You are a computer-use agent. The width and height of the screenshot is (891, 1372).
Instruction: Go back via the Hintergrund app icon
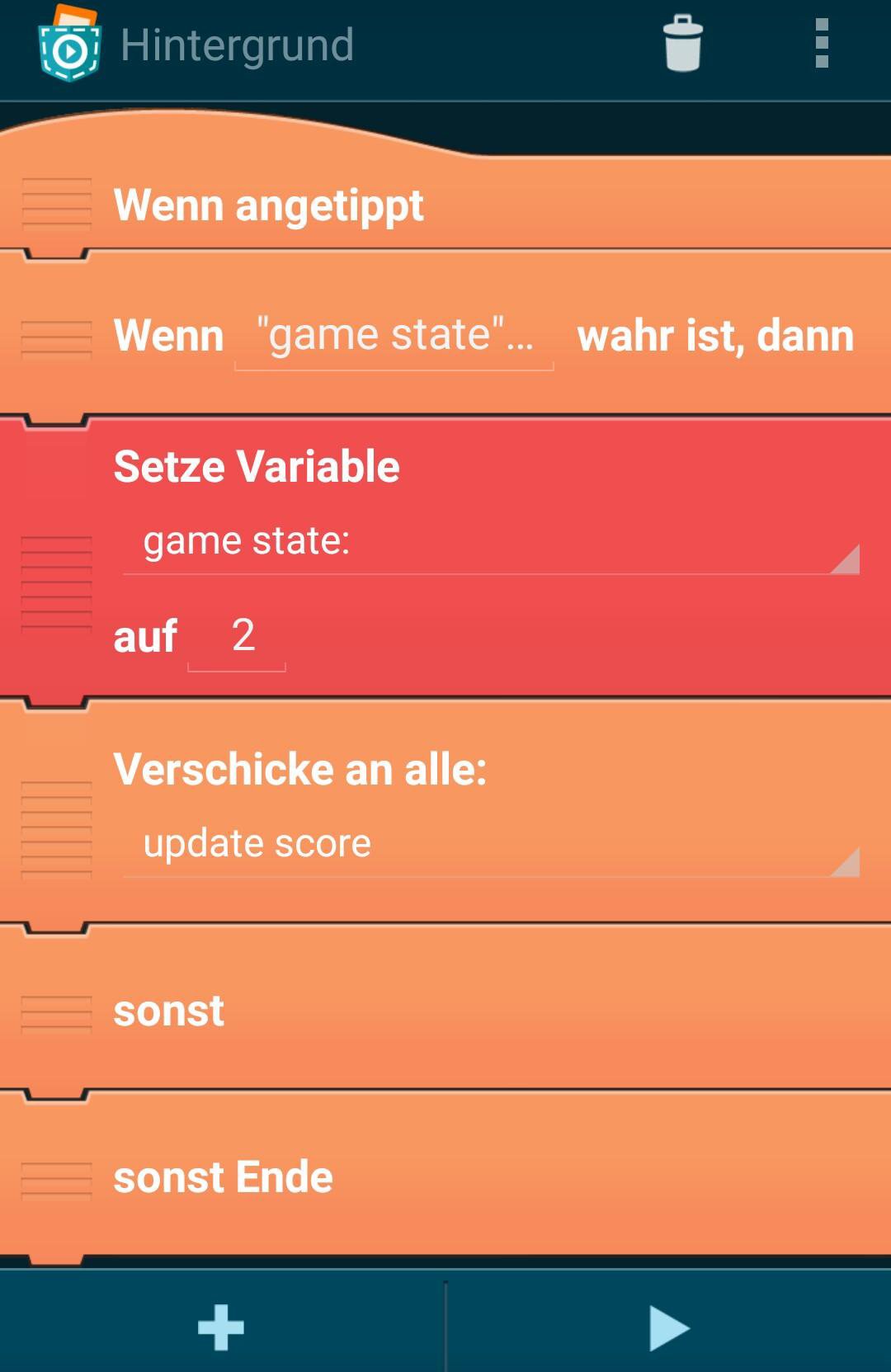click(x=69, y=45)
